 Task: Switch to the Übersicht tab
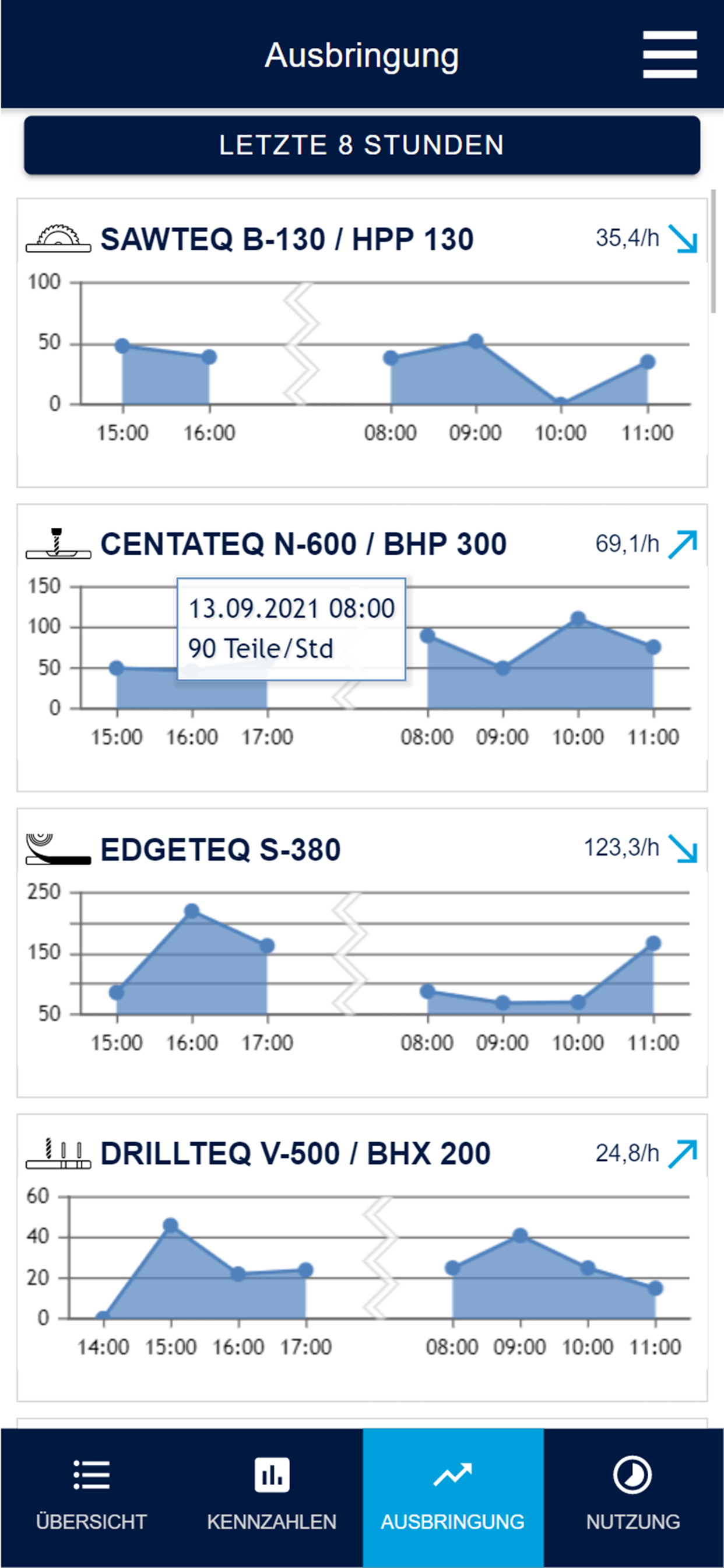coord(92,1497)
